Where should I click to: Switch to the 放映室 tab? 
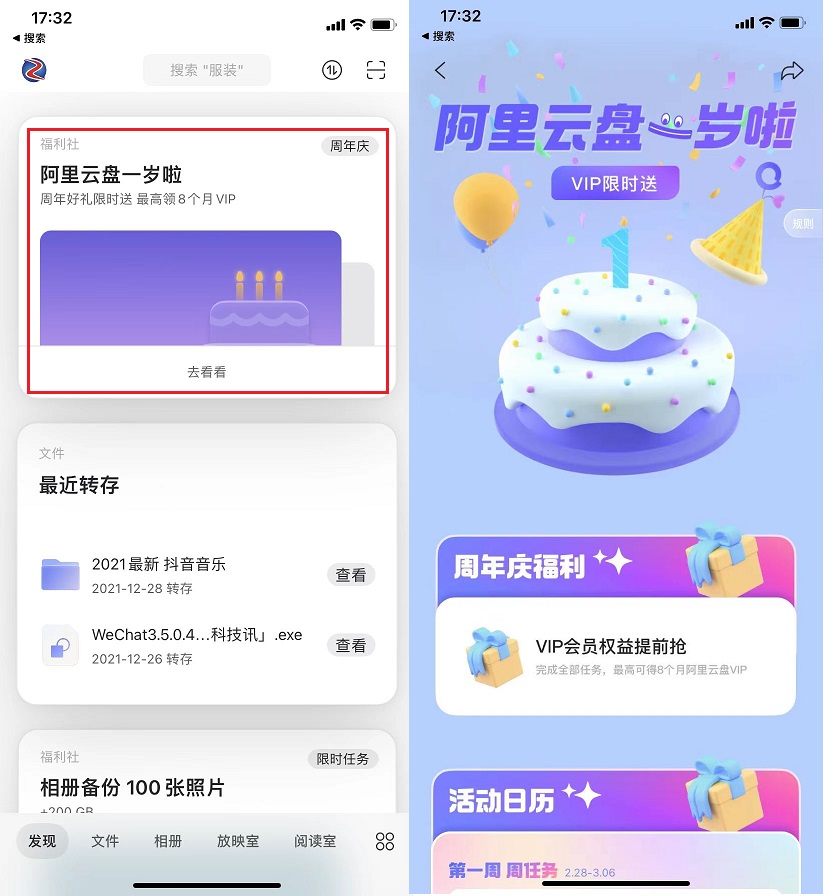[x=238, y=842]
